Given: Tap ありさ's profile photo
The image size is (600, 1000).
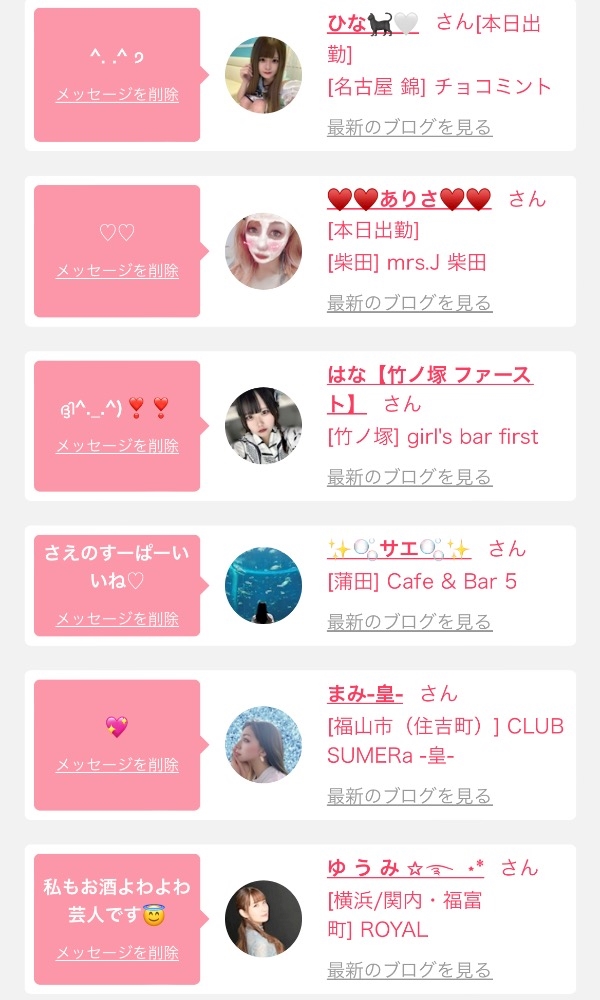Looking at the screenshot, I should 263,250.
